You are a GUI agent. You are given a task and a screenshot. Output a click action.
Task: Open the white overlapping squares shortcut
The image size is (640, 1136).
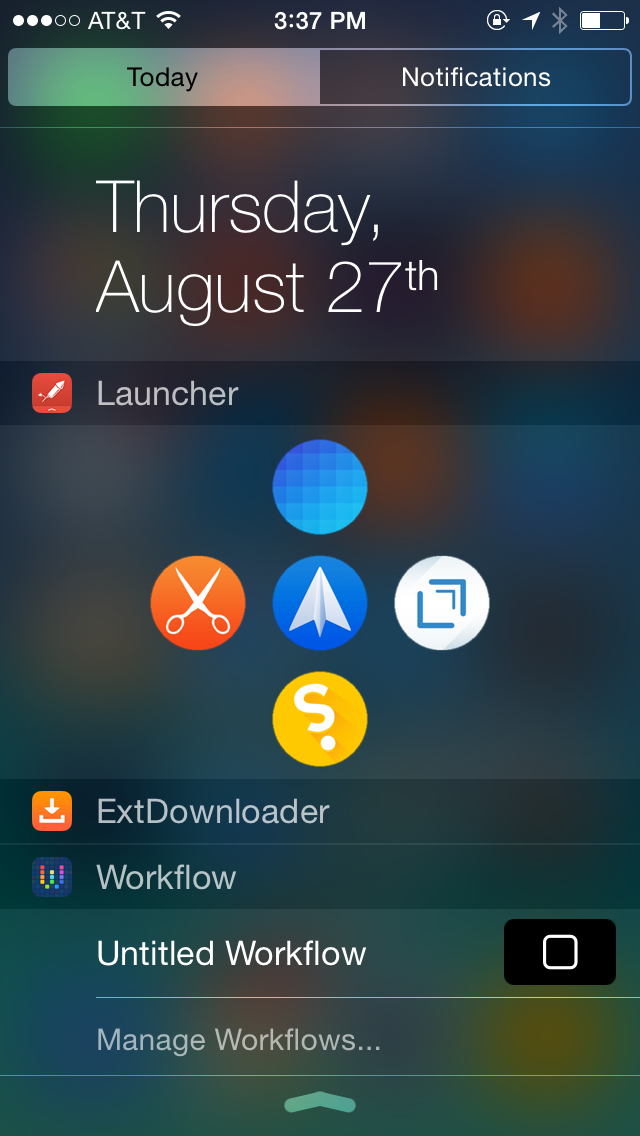(442, 603)
